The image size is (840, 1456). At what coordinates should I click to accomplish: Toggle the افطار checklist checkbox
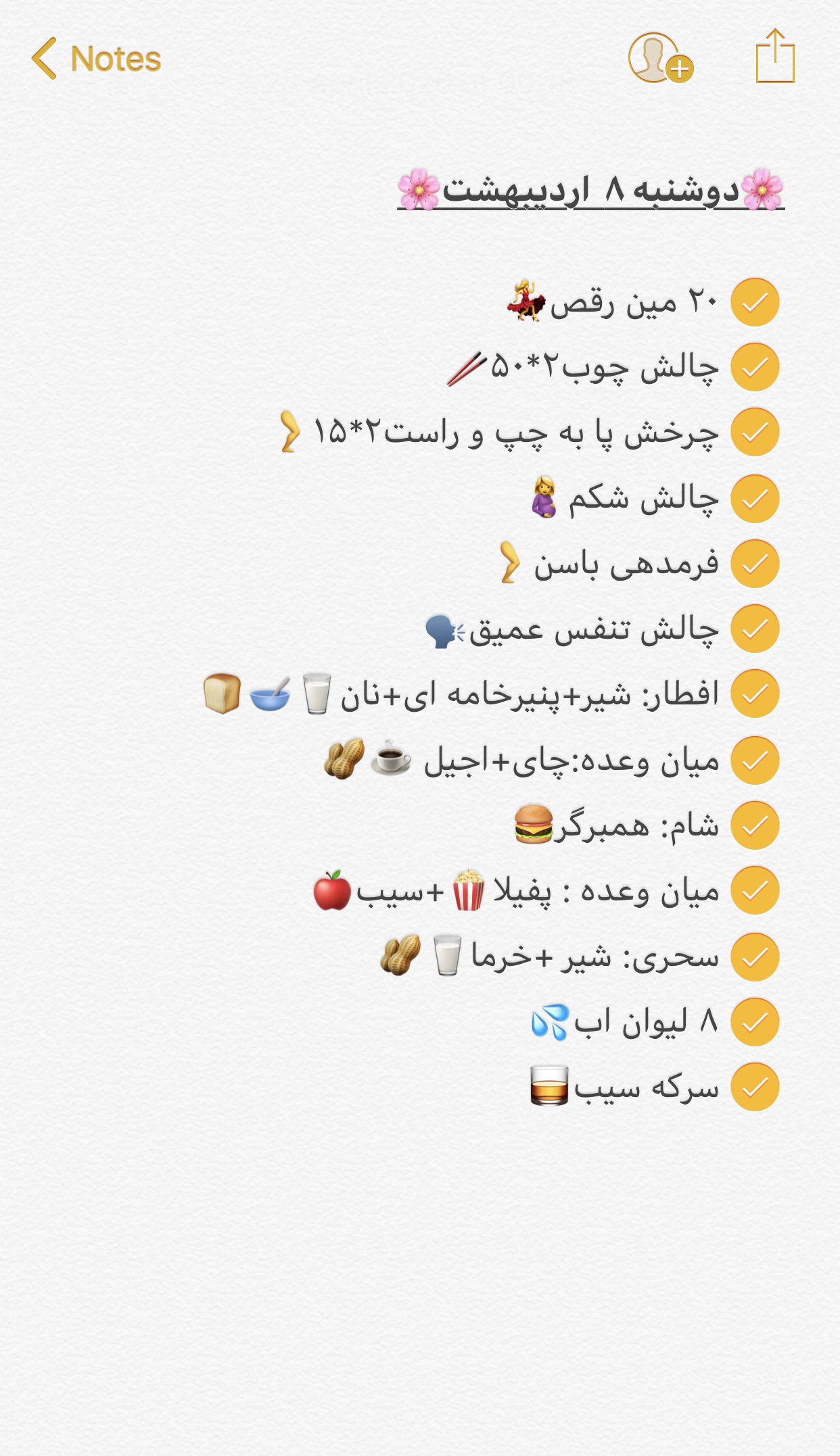[755, 694]
